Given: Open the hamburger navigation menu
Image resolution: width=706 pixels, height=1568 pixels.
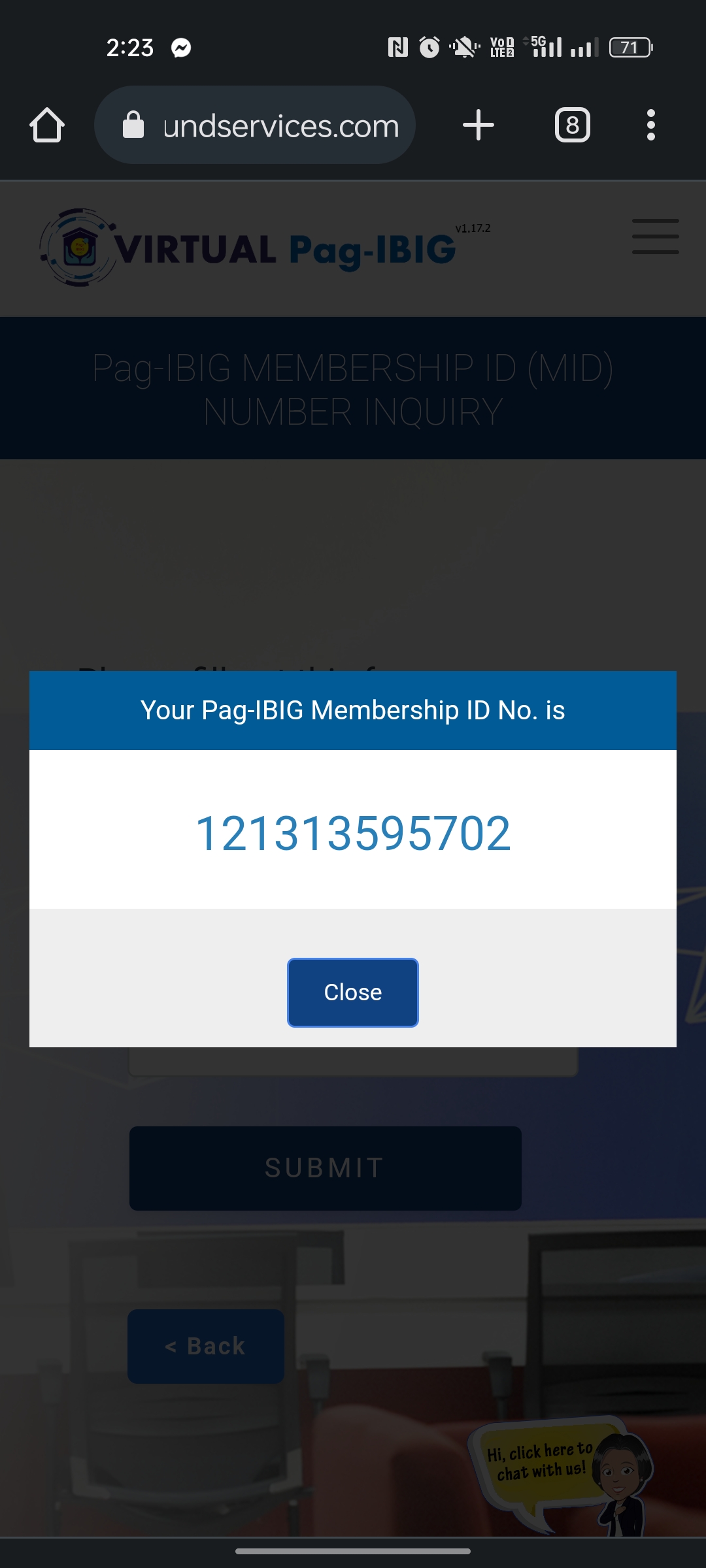Looking at the screenshot, I should [x=655, y=237].
